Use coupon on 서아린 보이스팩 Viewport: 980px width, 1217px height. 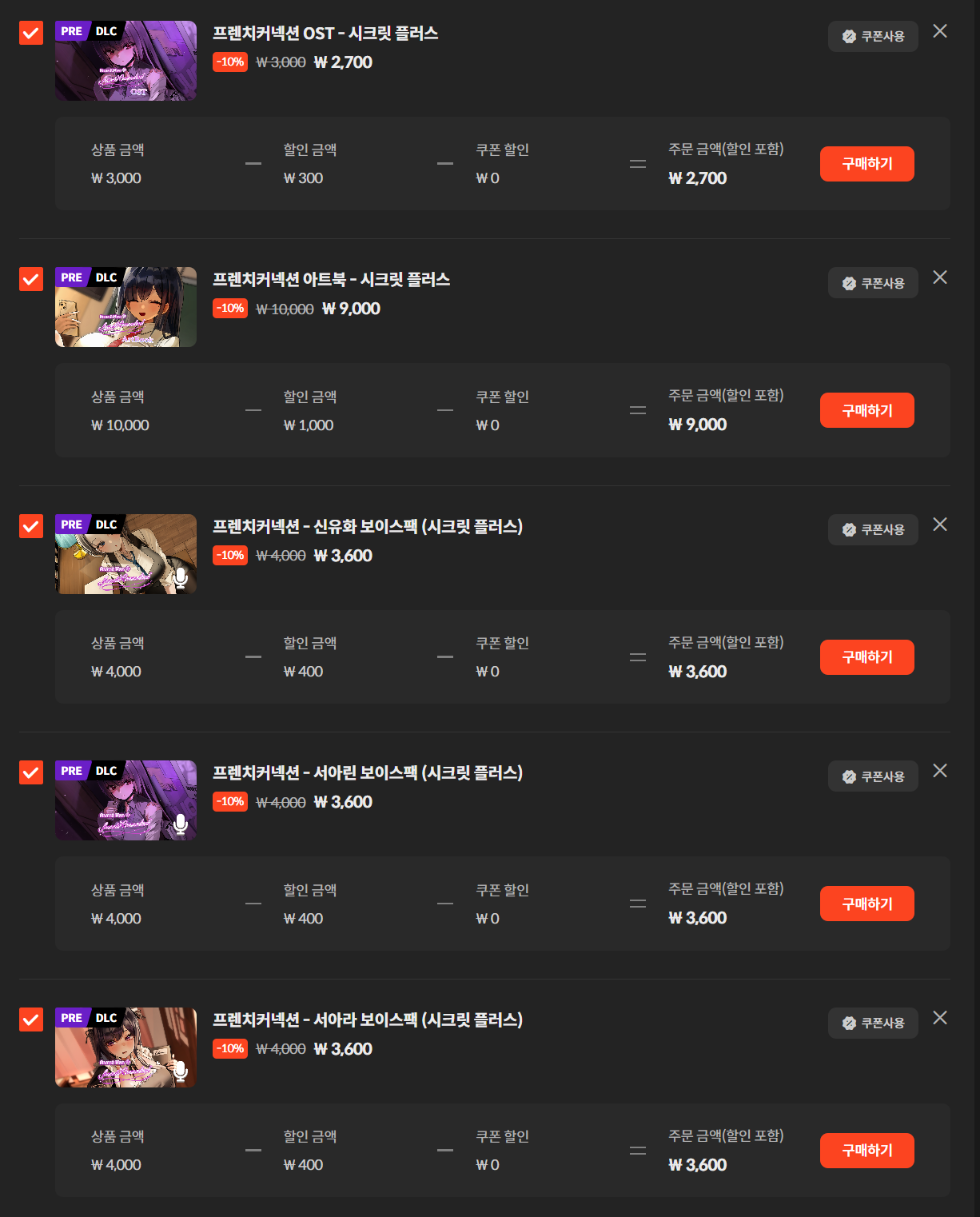point(873,776)
